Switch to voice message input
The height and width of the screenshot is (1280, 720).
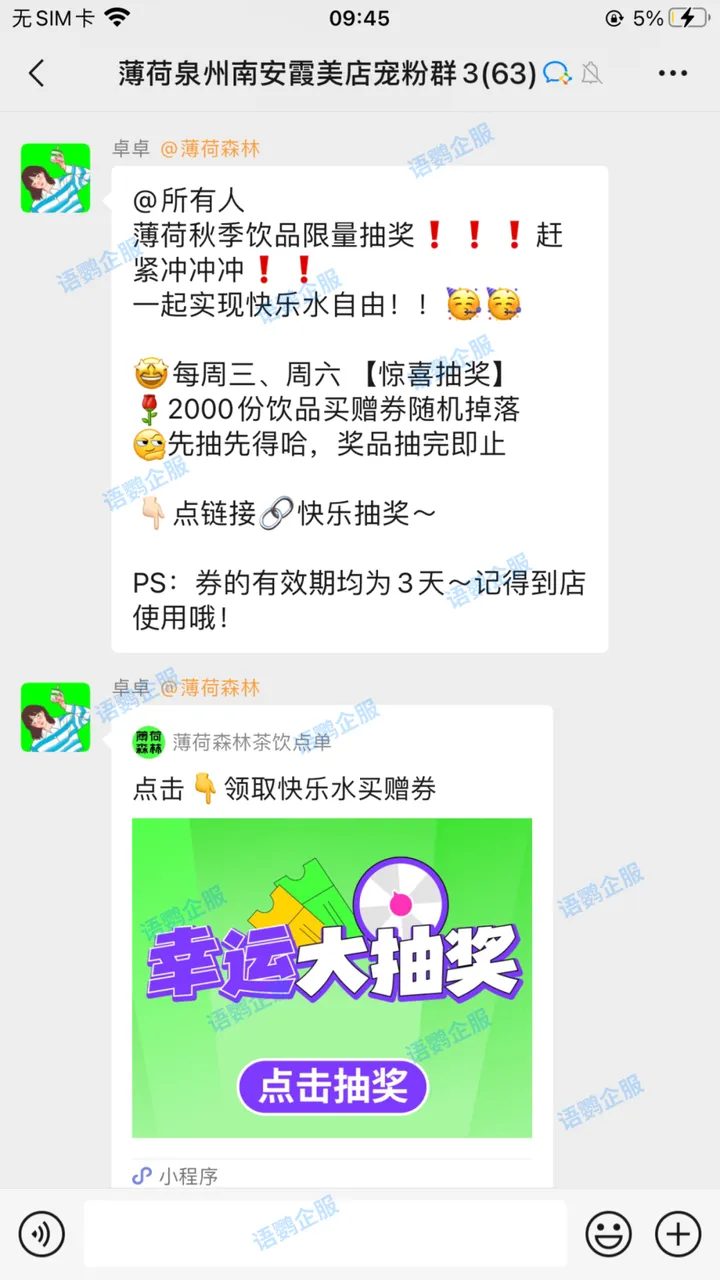click(x=42, y=1233)
